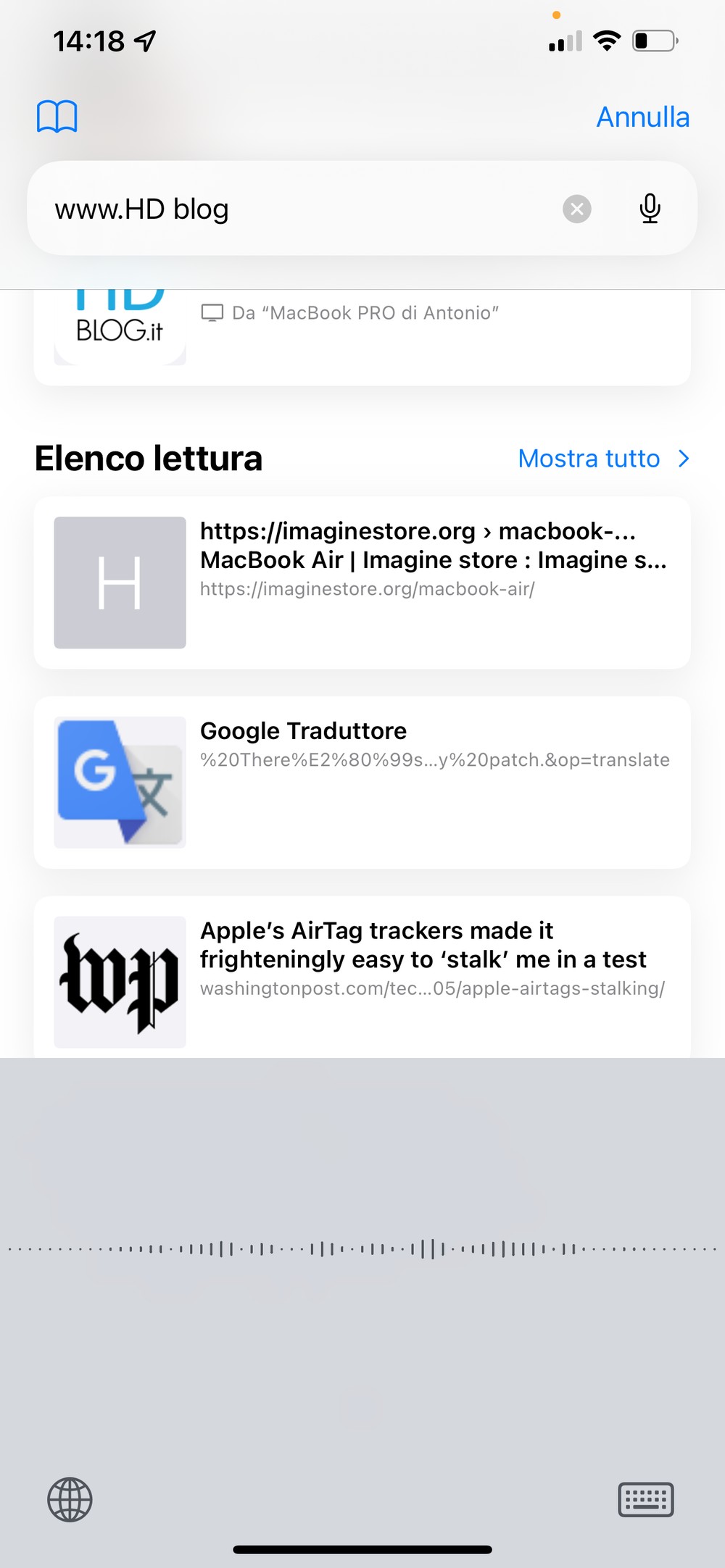This screenshot has height=1568, width=725.
Task: Open the MacBook Air Imagine store entry
Action: 362,583
